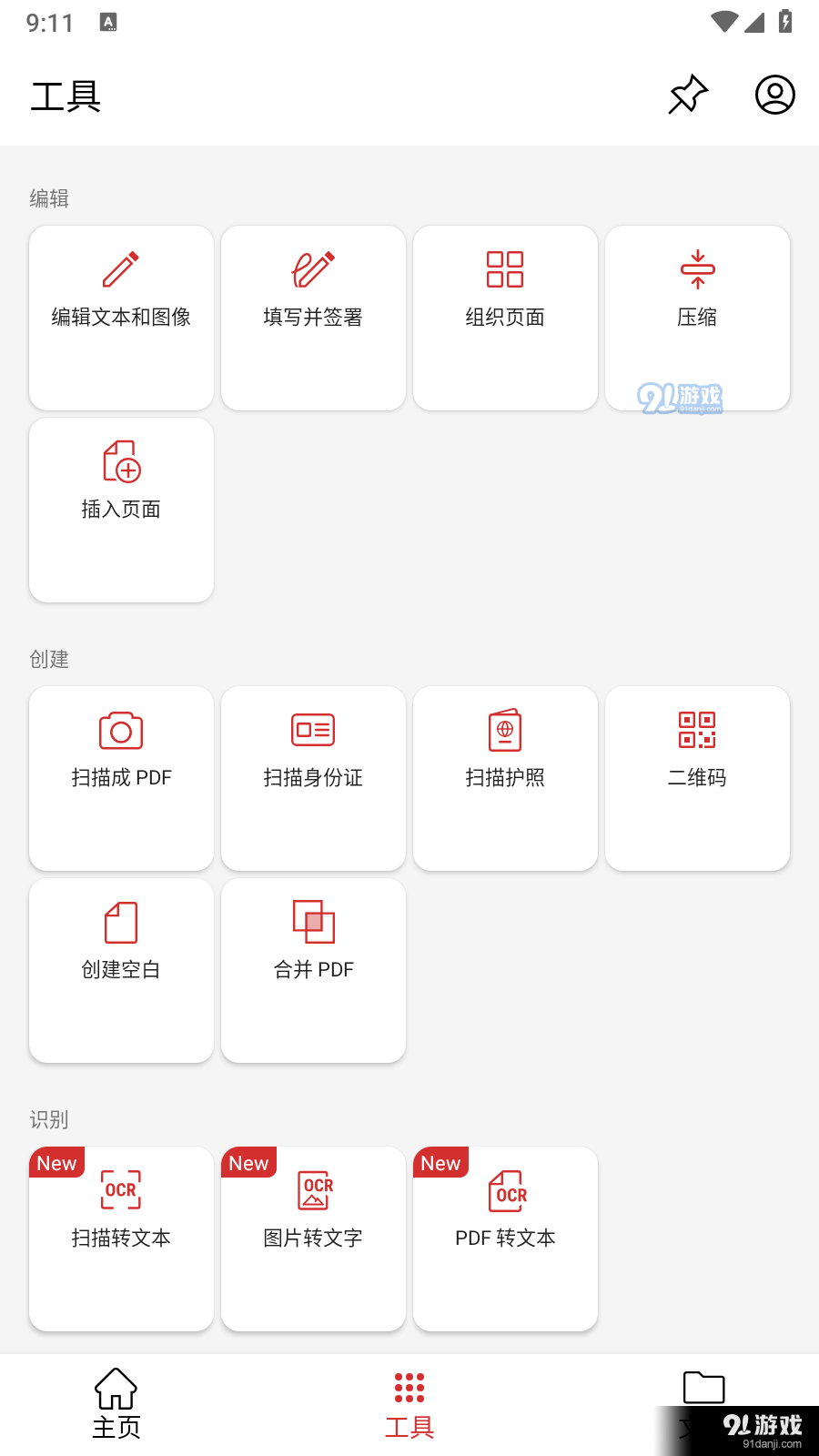Select the 扫描身份证 tool
The height and width of the screenshot is (1456, 819).
[x=313, y=778]
